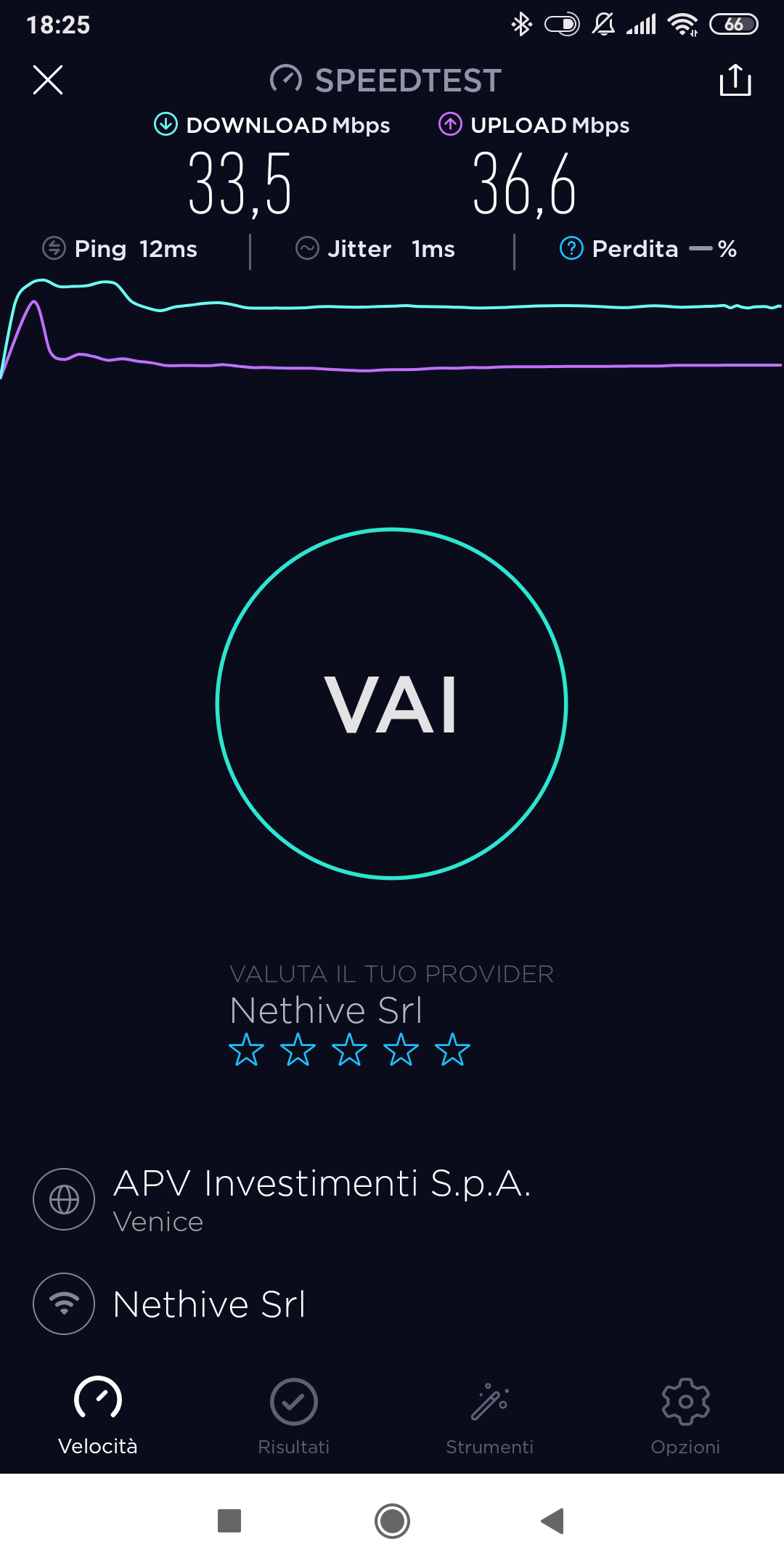
Task: Go to the Opzioni tab
Action: pos(686,1416)
